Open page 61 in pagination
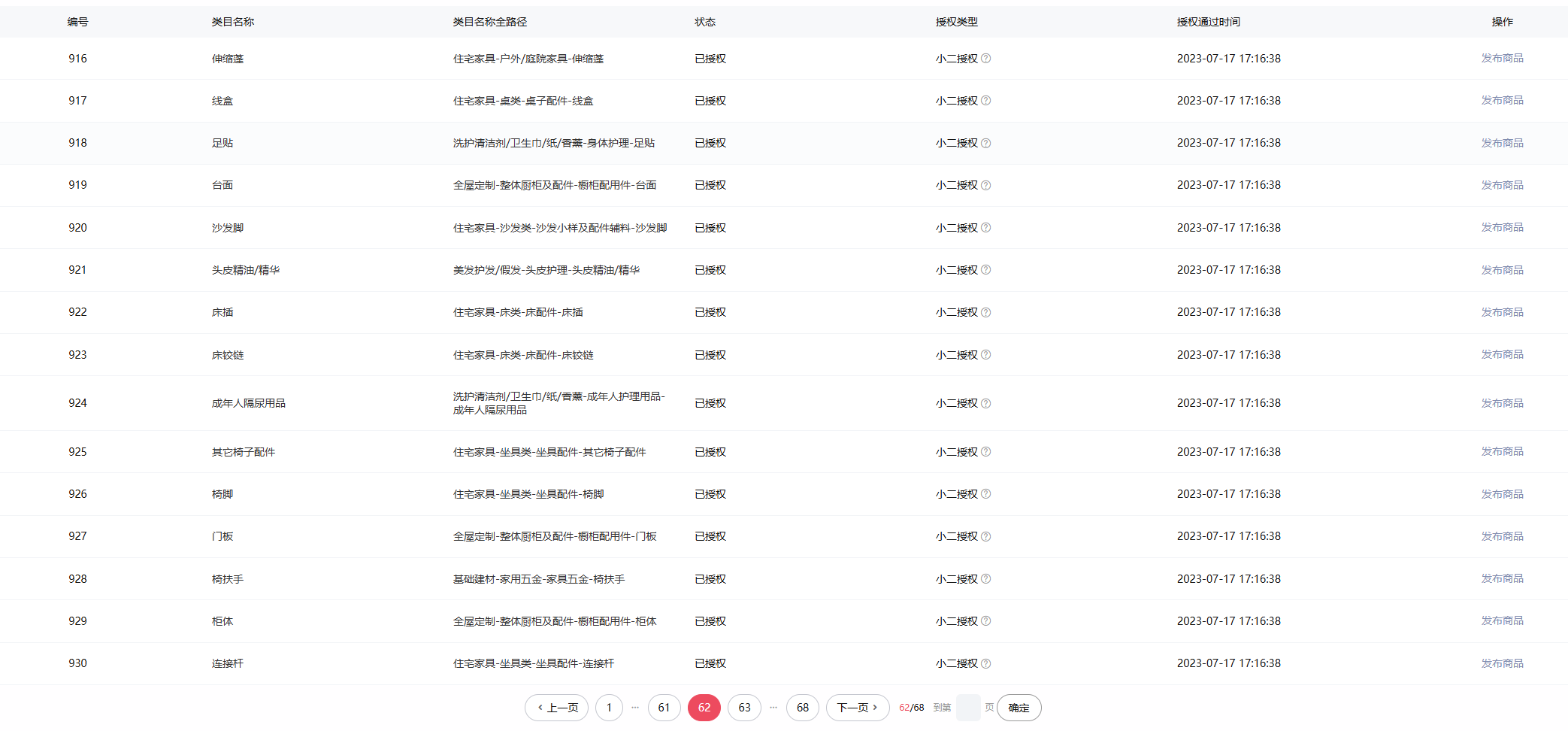Image resolution: width=1568 pixels, height=731 pixels. tap(664, 708)
